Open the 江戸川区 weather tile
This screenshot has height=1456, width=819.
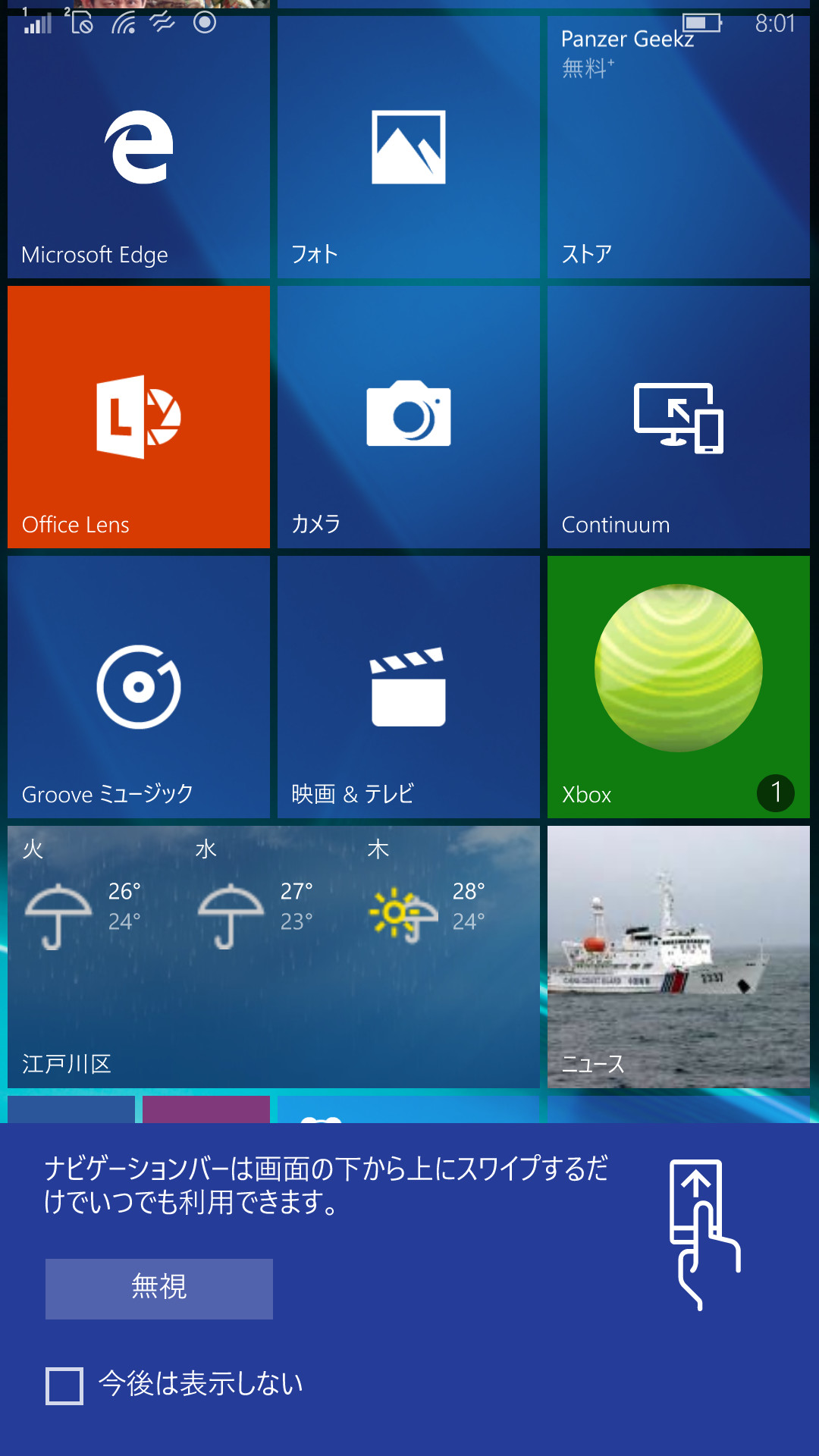(273, 957)
